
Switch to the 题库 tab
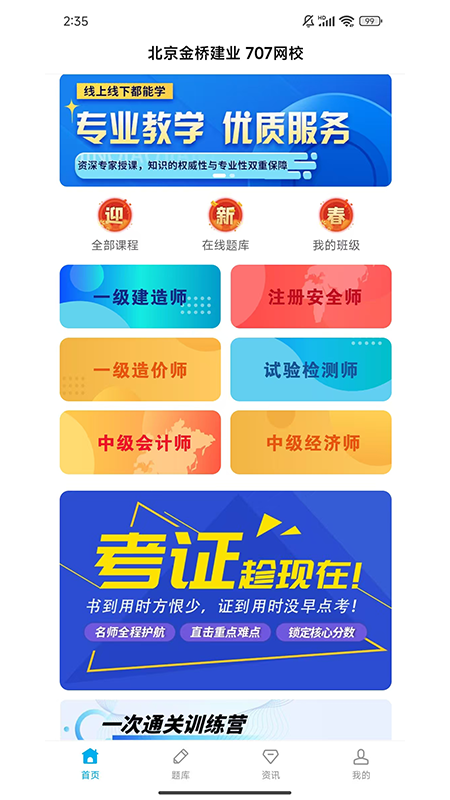(181, 764)
